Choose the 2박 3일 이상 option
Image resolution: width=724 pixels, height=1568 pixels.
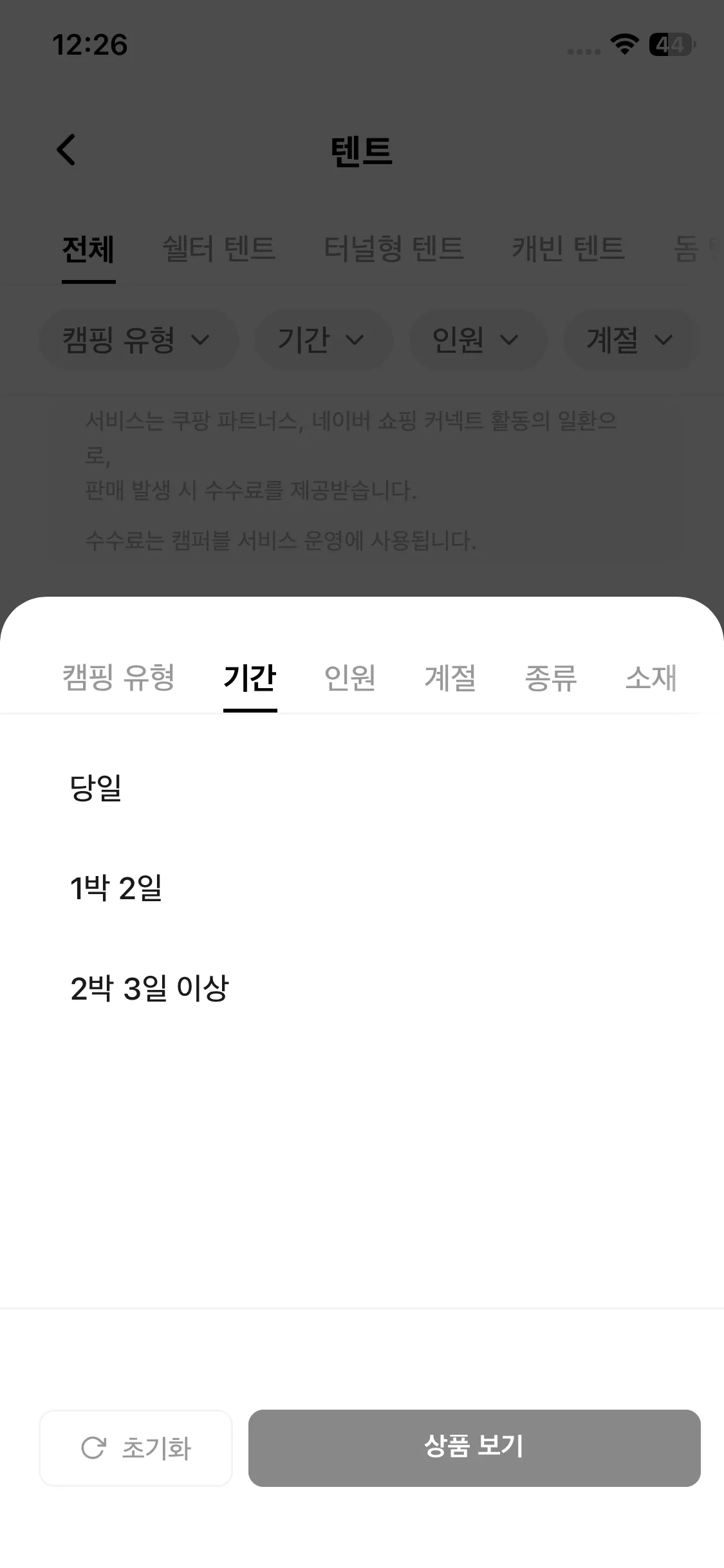(x=149, y=988)
